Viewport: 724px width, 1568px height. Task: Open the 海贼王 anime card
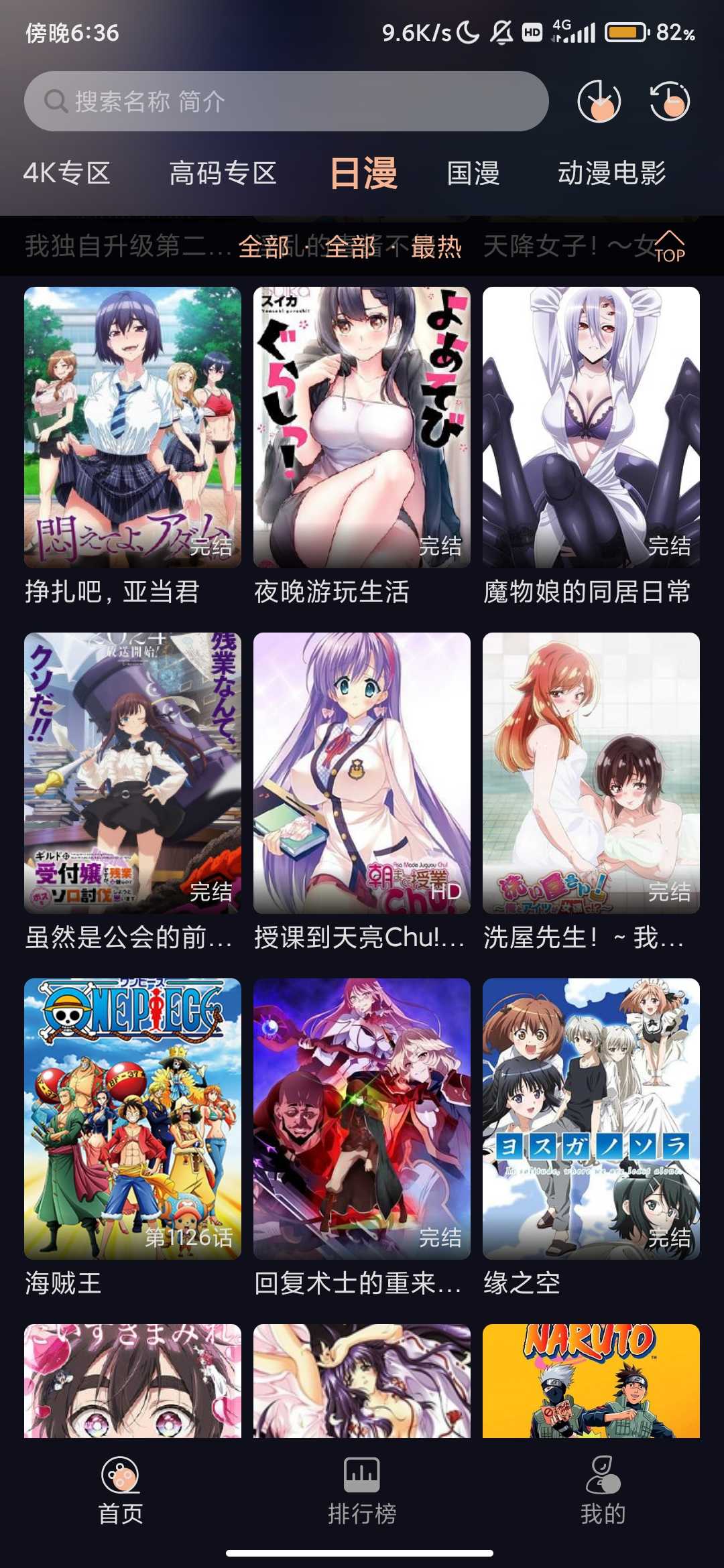[x=133, y=1118]
